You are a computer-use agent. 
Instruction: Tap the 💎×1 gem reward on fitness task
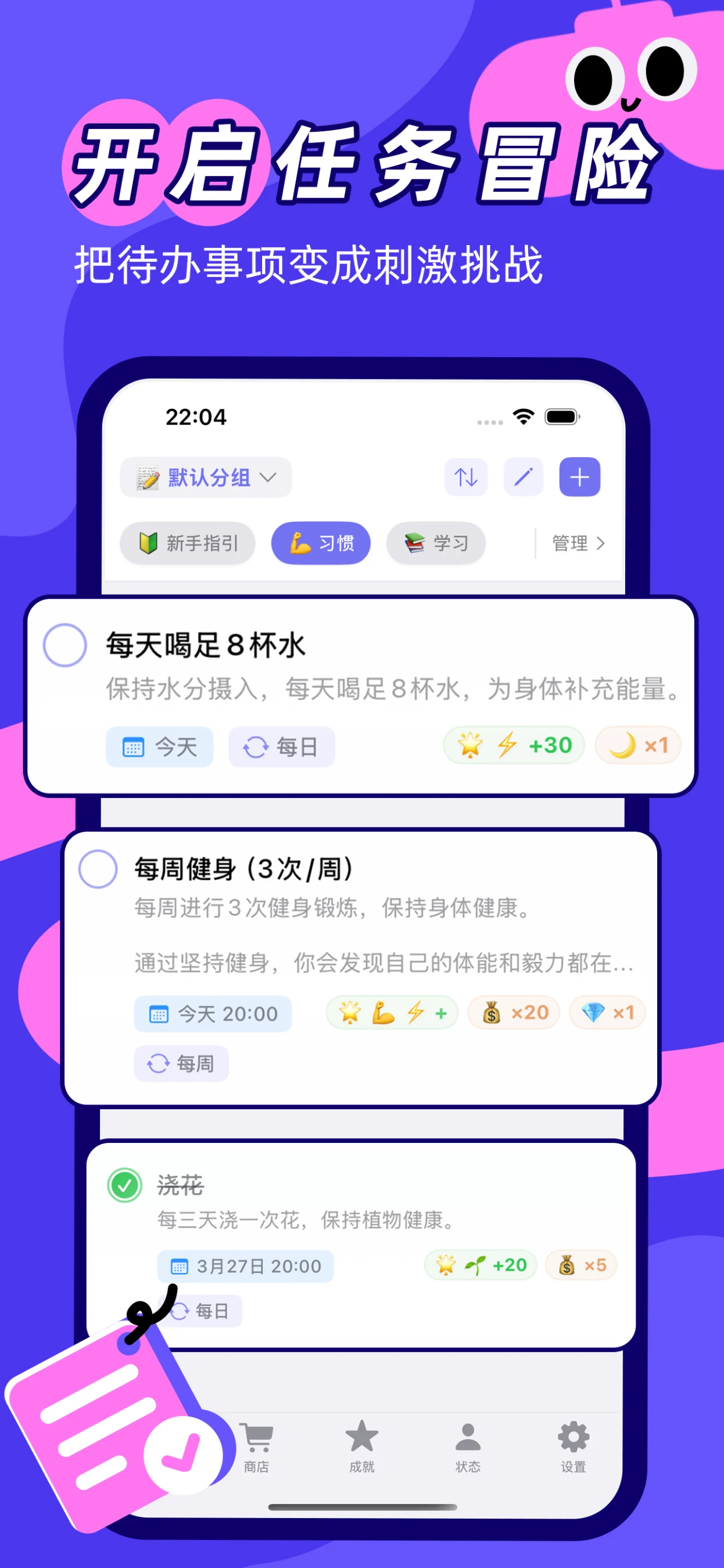[607, 1012]
